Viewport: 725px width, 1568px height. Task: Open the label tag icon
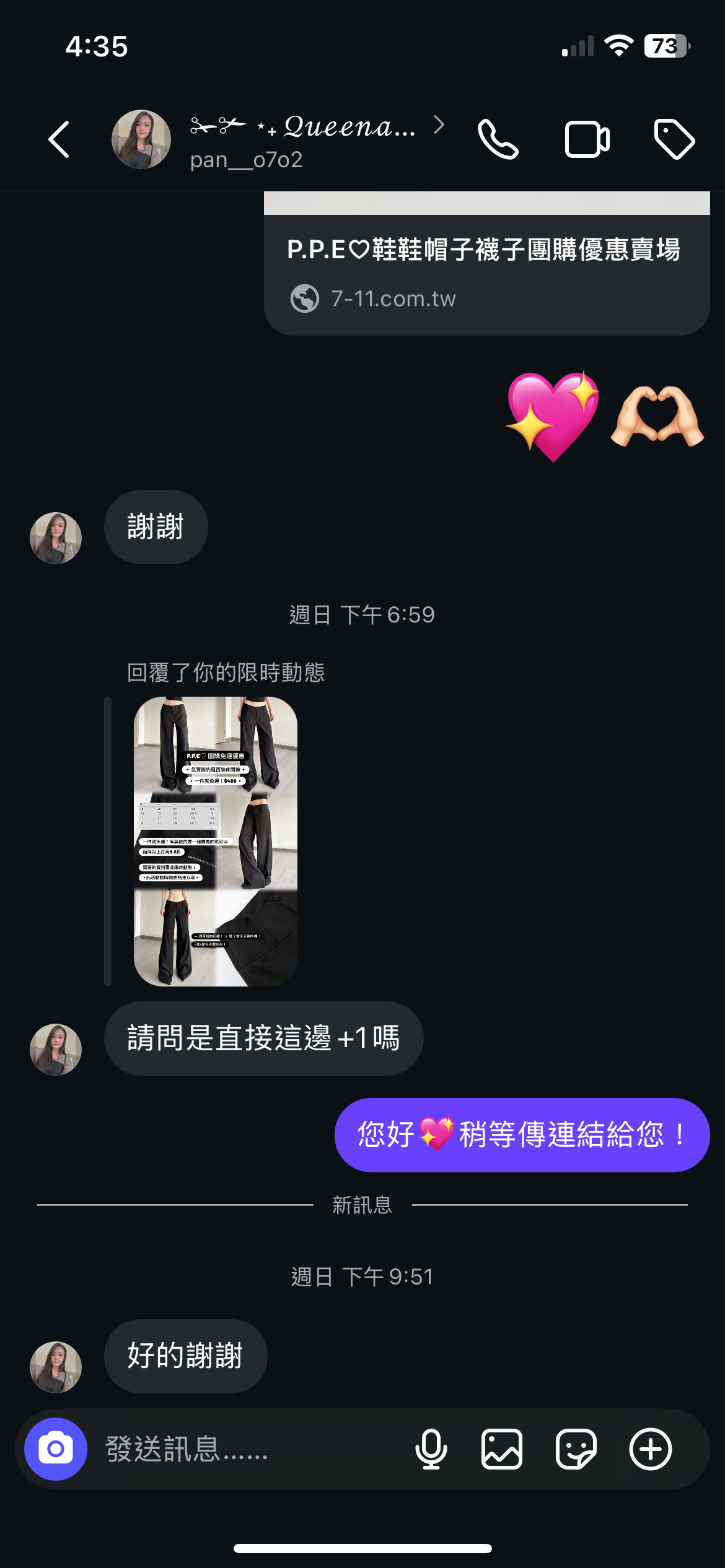pyautogui.click(x=674, y=139)
